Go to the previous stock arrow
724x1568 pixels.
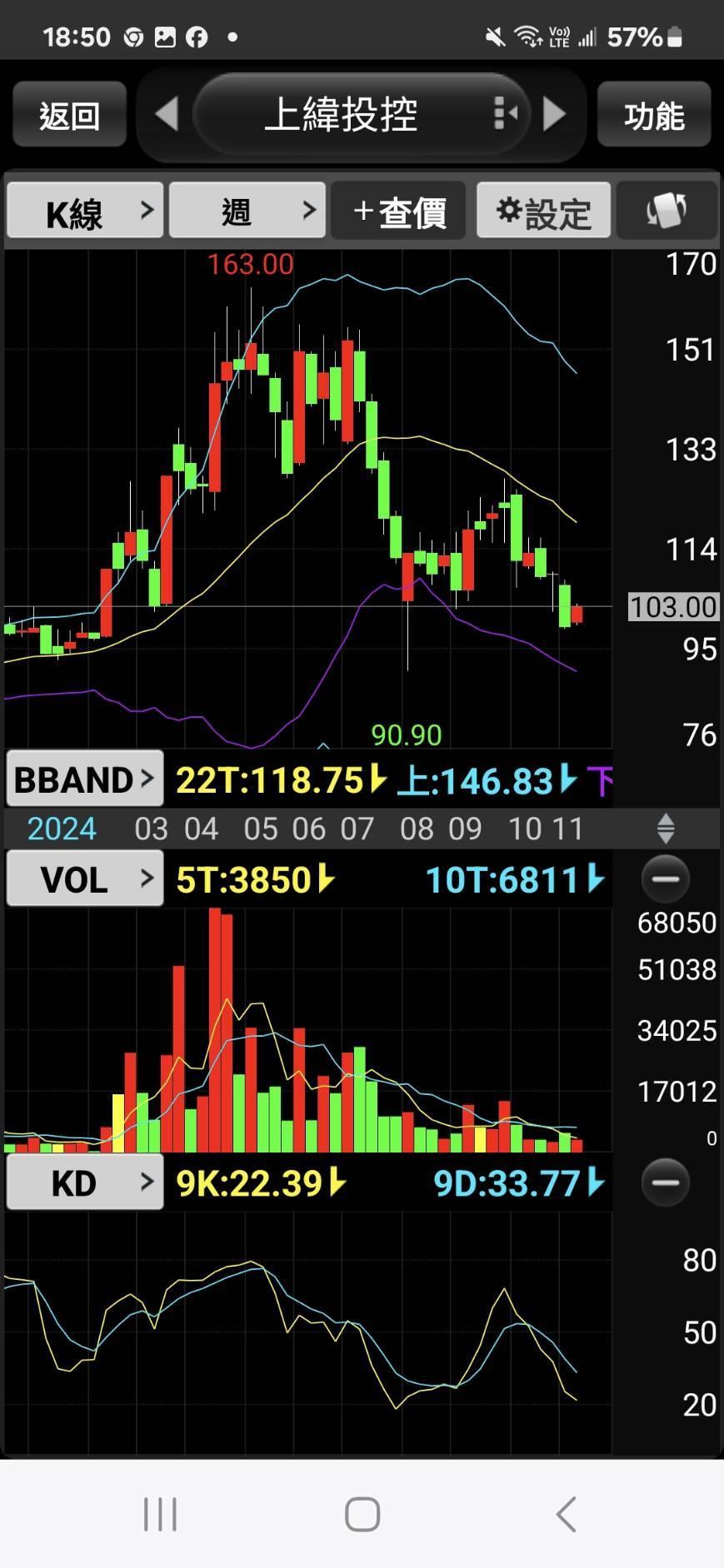[167, 114]
